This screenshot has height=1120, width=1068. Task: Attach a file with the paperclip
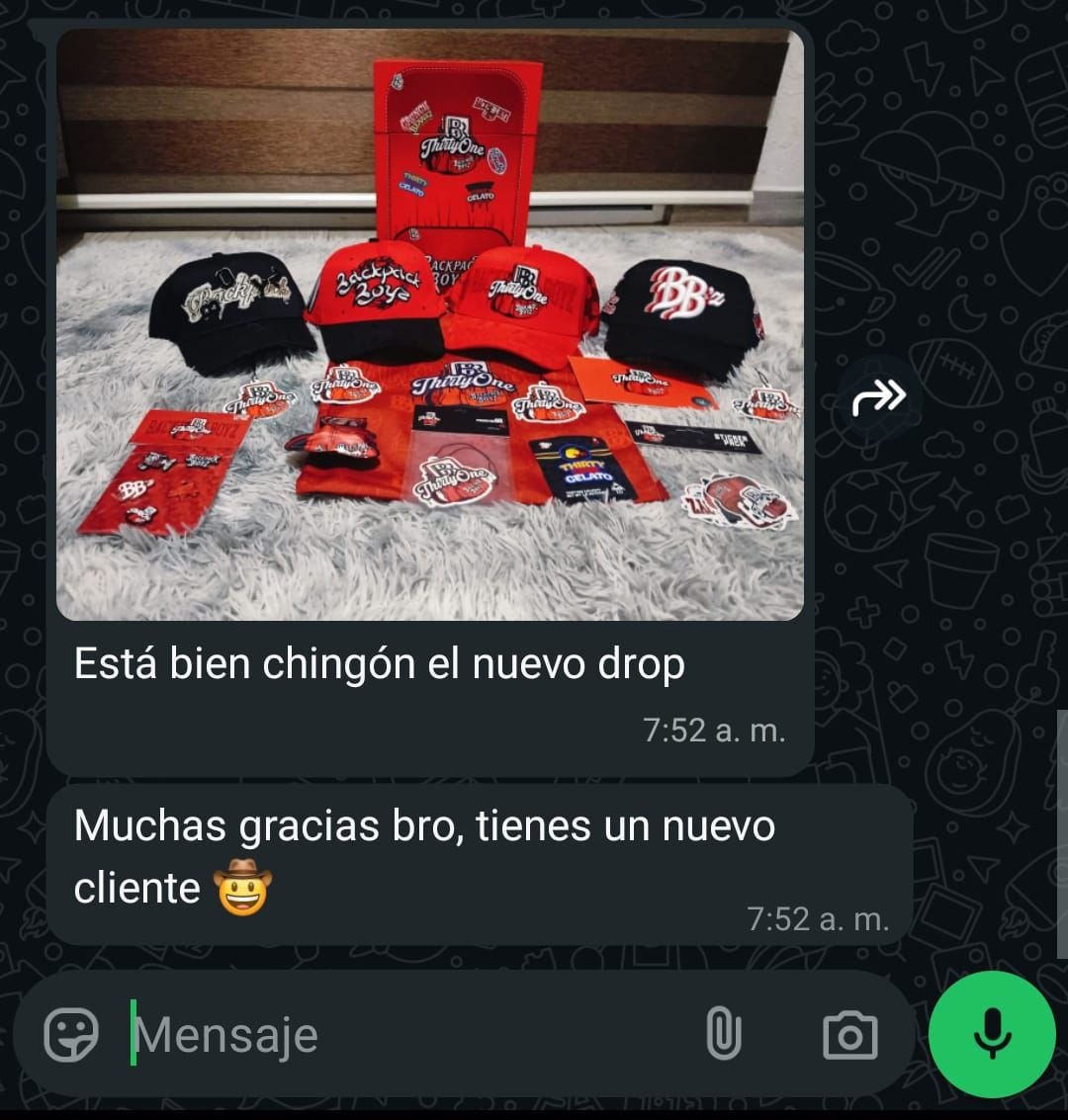pyautogui.click(x=723, y=1035)
